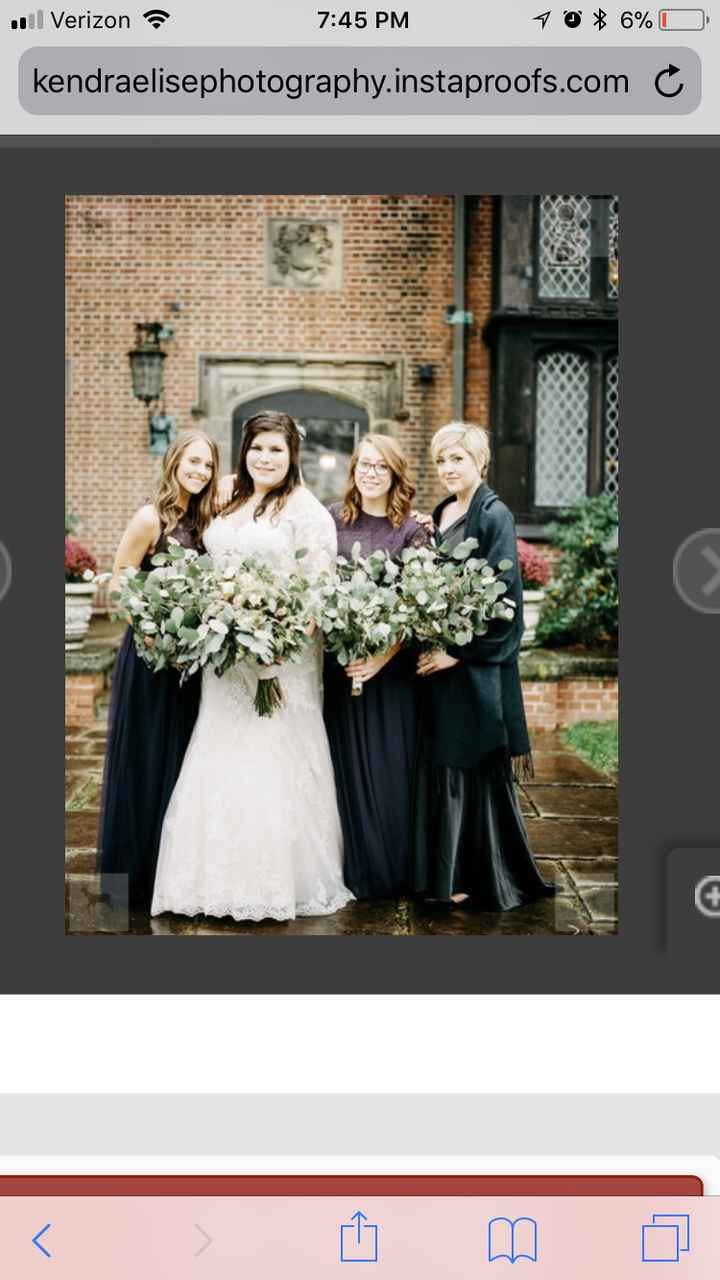Open the wedding photo
Viewport: 720px width, 1280px height.
point(341,565)
